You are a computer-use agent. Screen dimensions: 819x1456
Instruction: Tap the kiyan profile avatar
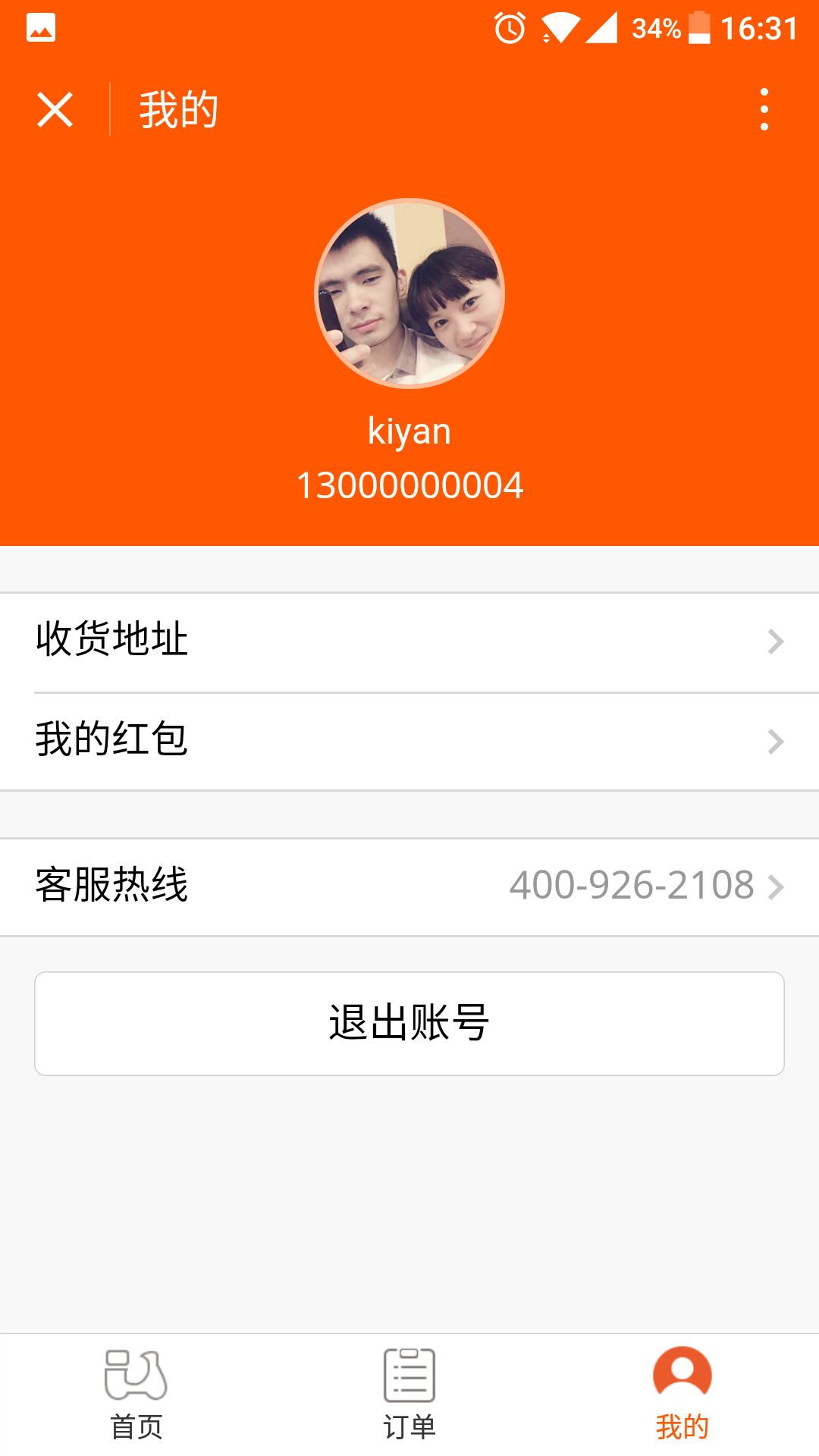(409, 293)
